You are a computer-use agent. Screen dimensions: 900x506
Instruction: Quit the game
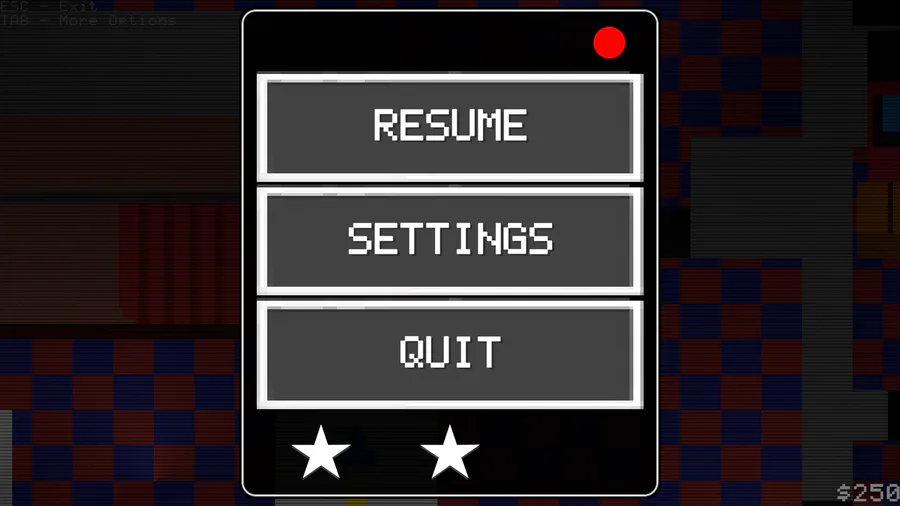450,353
